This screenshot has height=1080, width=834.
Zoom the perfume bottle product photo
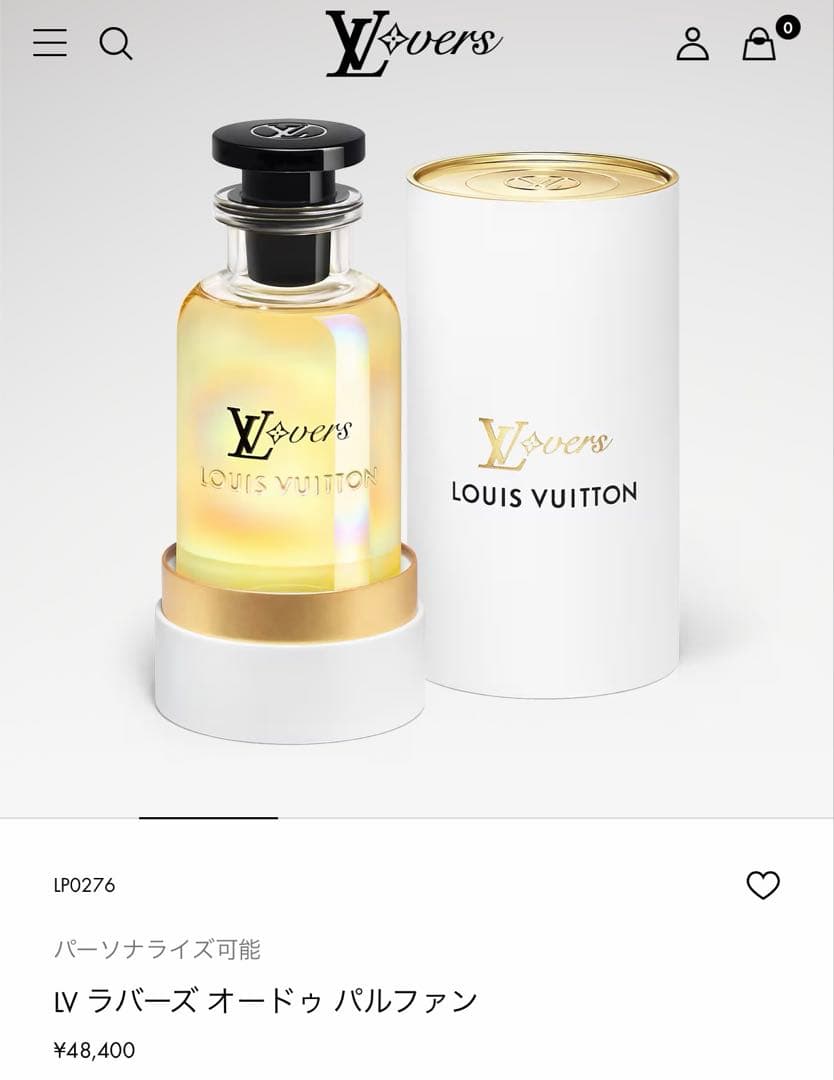point(285,400)
